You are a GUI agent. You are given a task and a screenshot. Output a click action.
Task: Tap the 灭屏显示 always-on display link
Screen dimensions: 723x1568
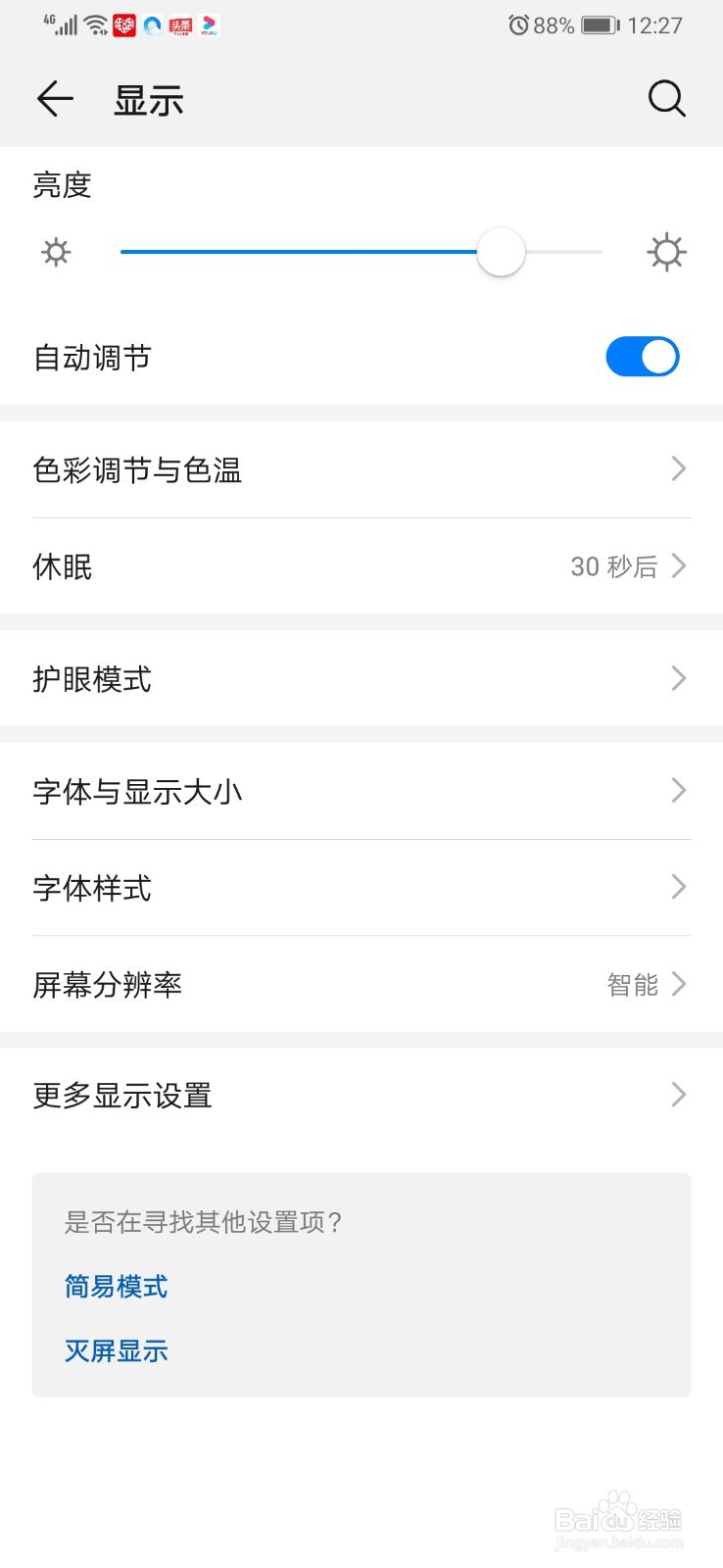116,1350
